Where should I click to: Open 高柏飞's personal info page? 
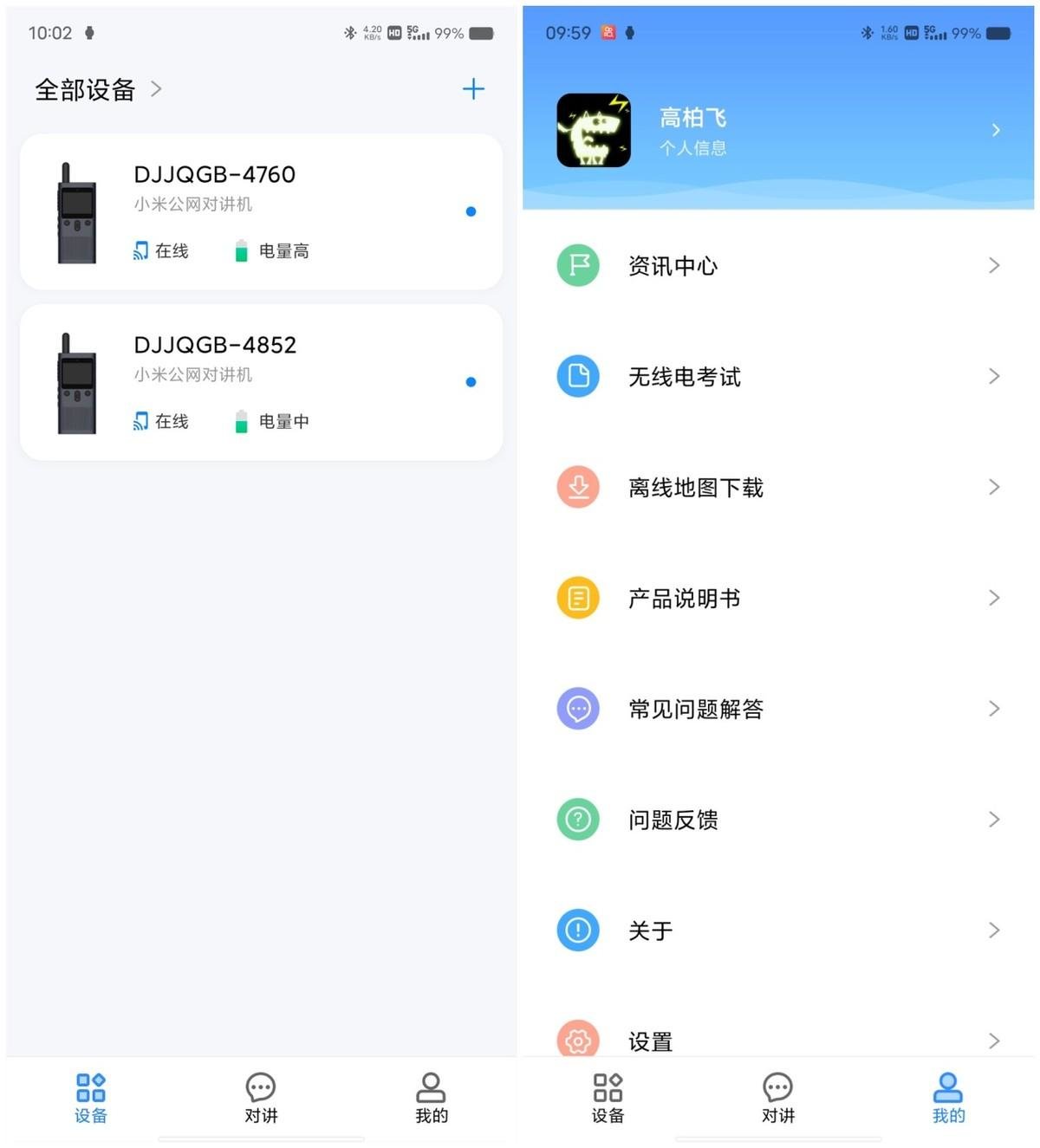[777, 130]
